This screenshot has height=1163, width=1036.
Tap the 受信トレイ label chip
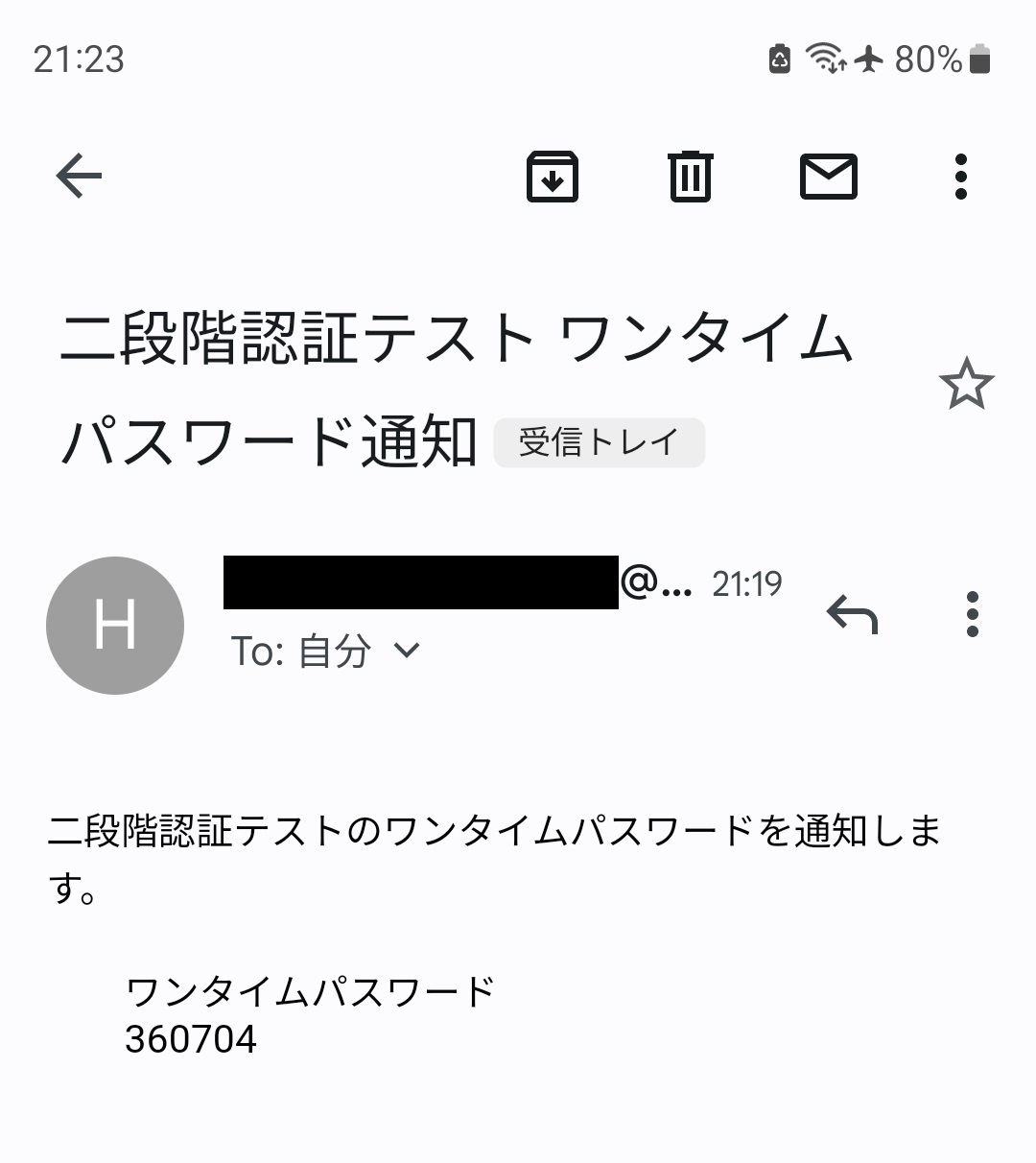599,442
